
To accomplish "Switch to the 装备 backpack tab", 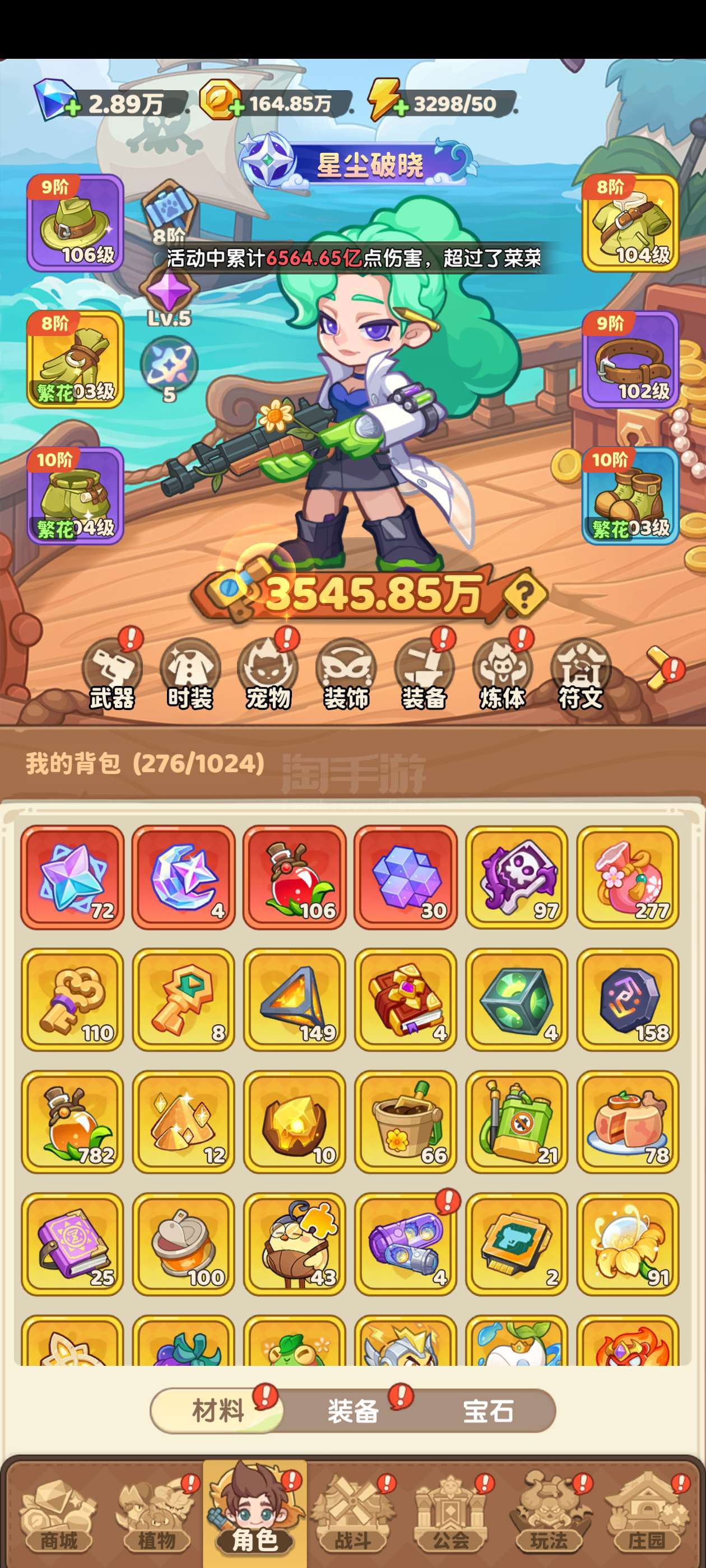I will click(x=354, y=1410).
